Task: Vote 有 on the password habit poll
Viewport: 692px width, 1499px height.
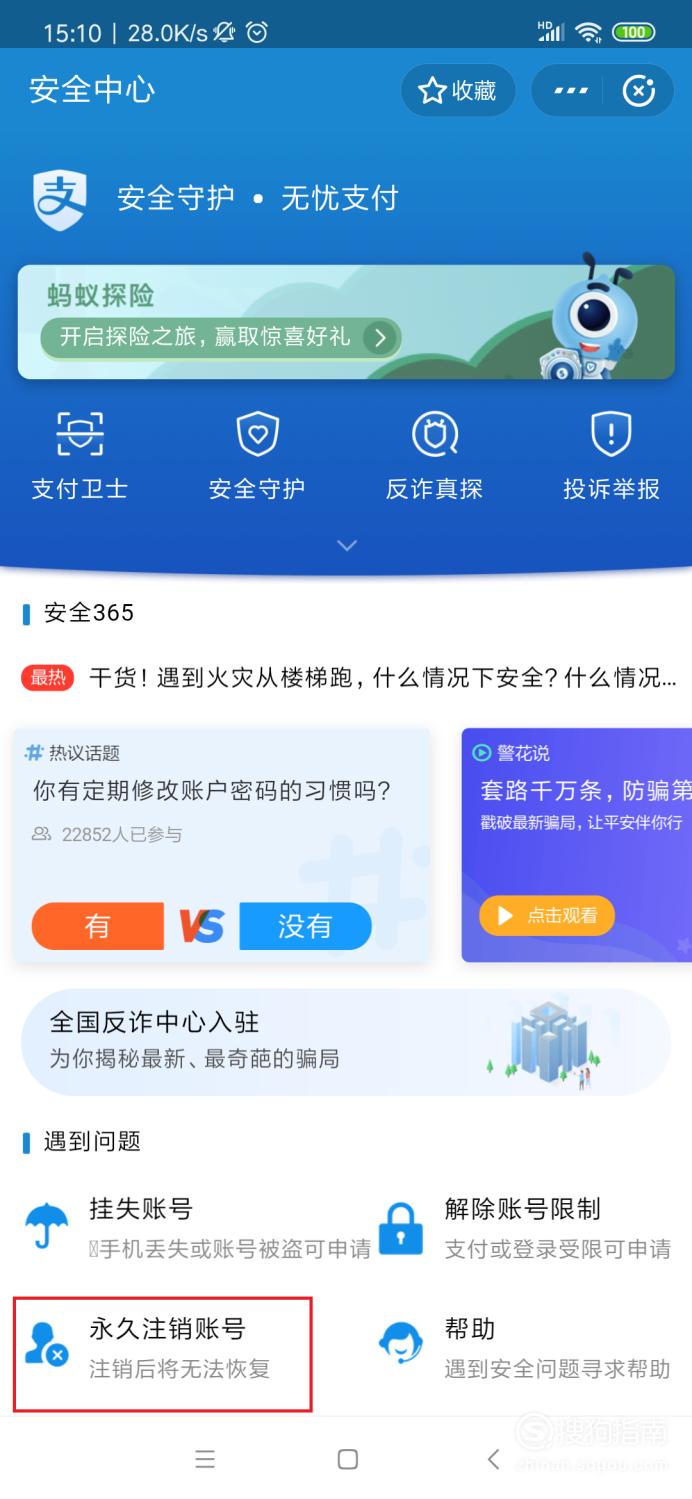Action: pos(97,926)
